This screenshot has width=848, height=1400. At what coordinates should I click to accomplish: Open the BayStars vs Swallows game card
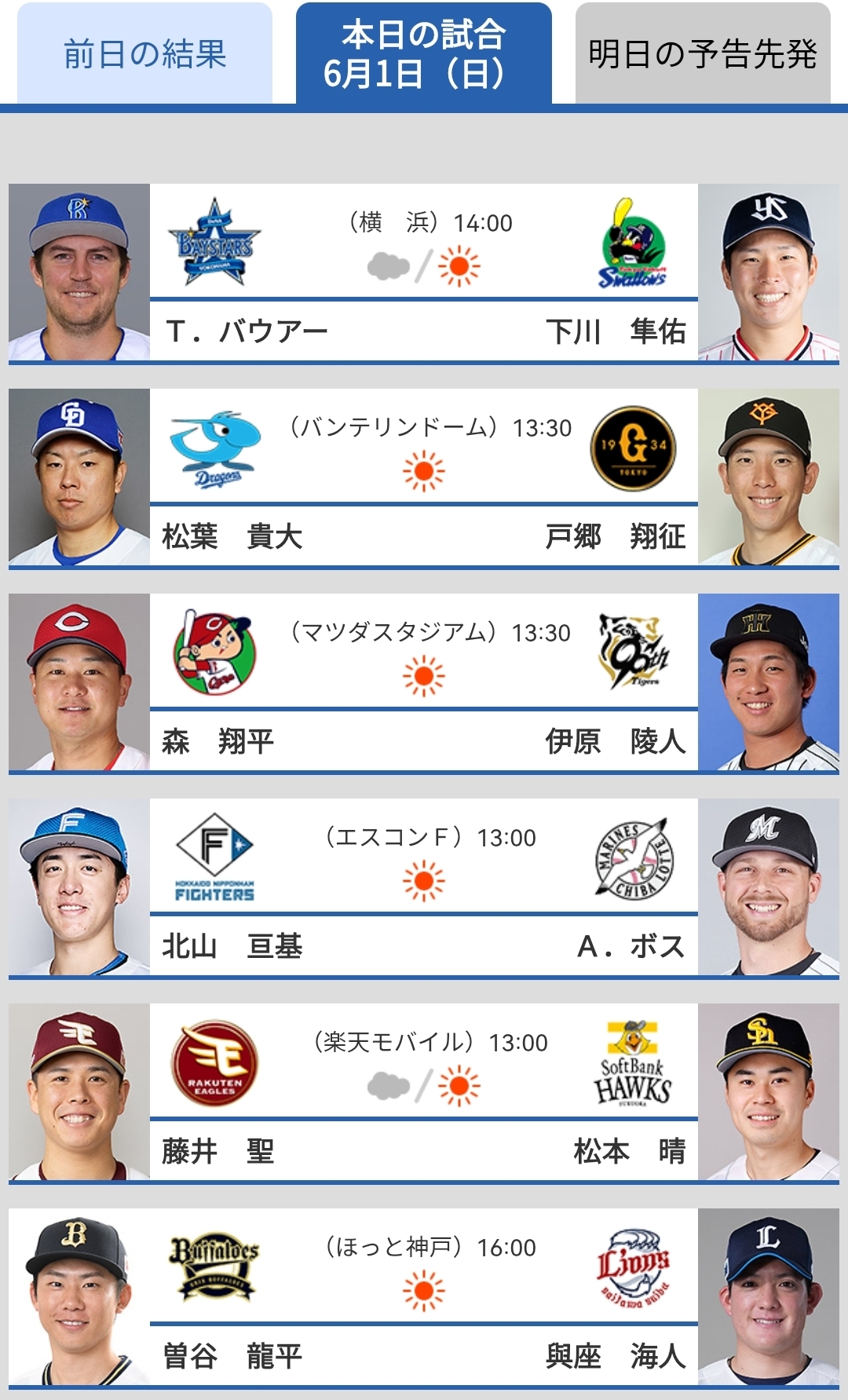coord(424,273)
